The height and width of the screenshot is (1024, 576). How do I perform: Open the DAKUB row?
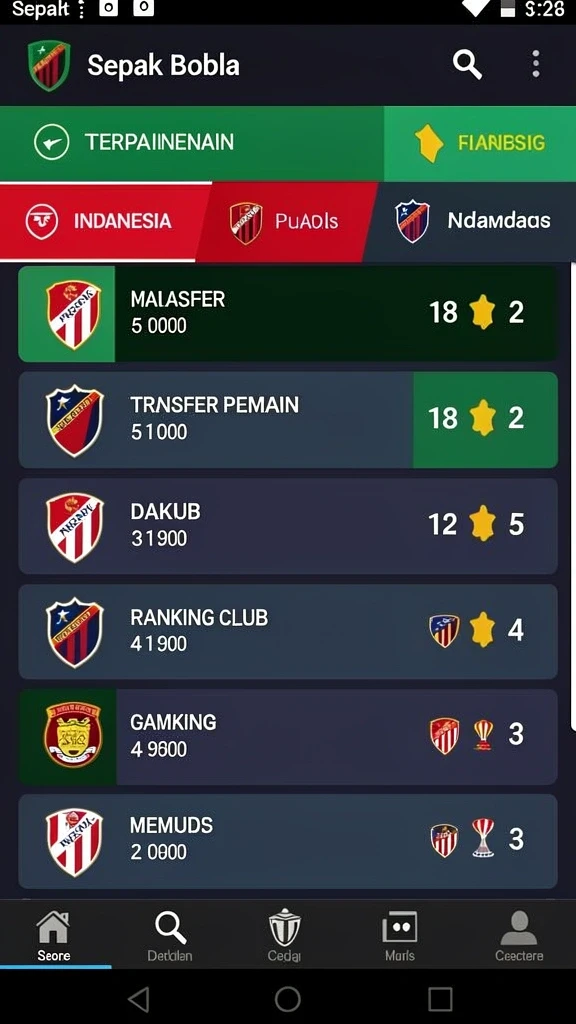point(288,526)
